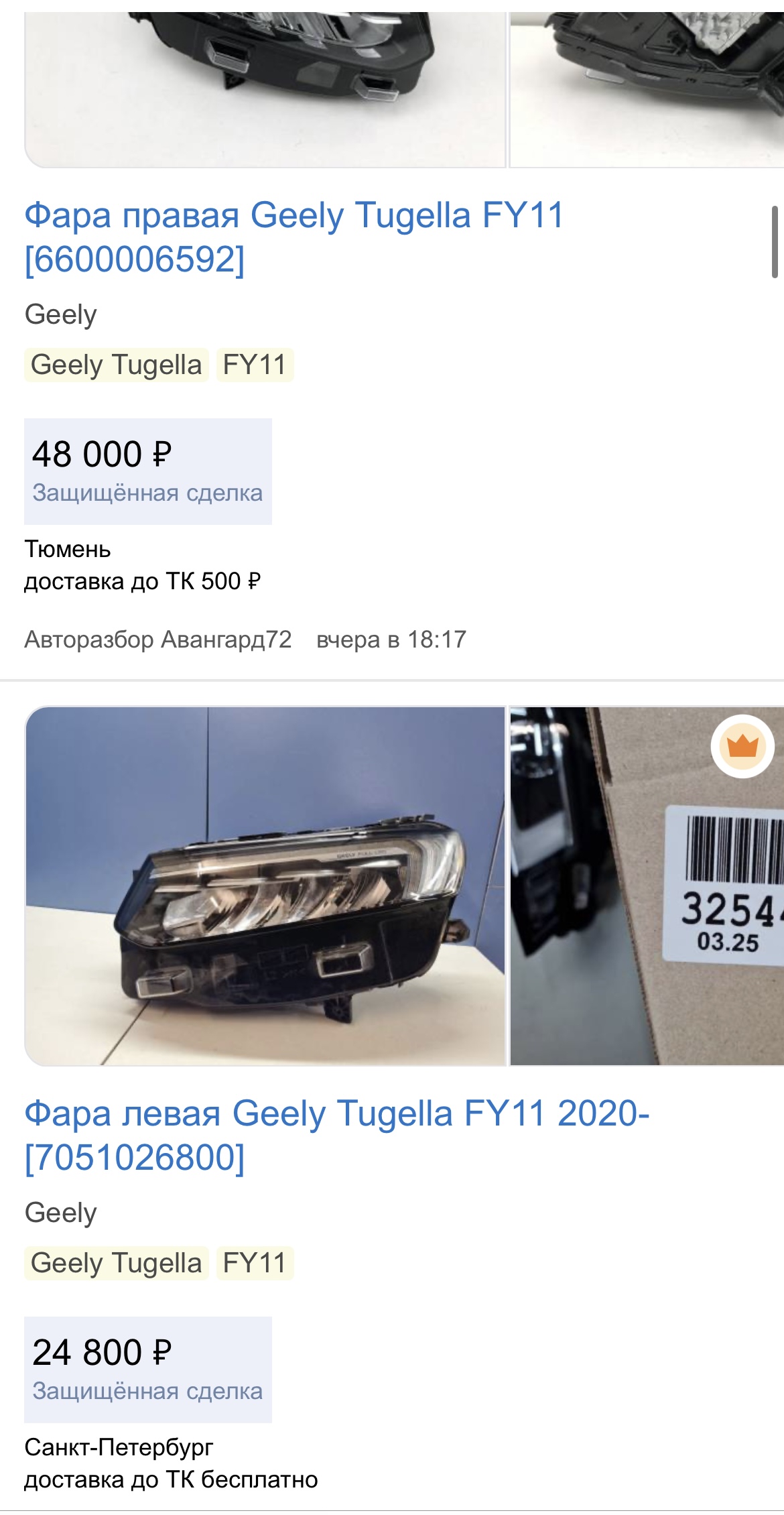Open the first photo of the right headlight listing
The height and width of the screenshot is (1515, 784).
coord(265,90)
